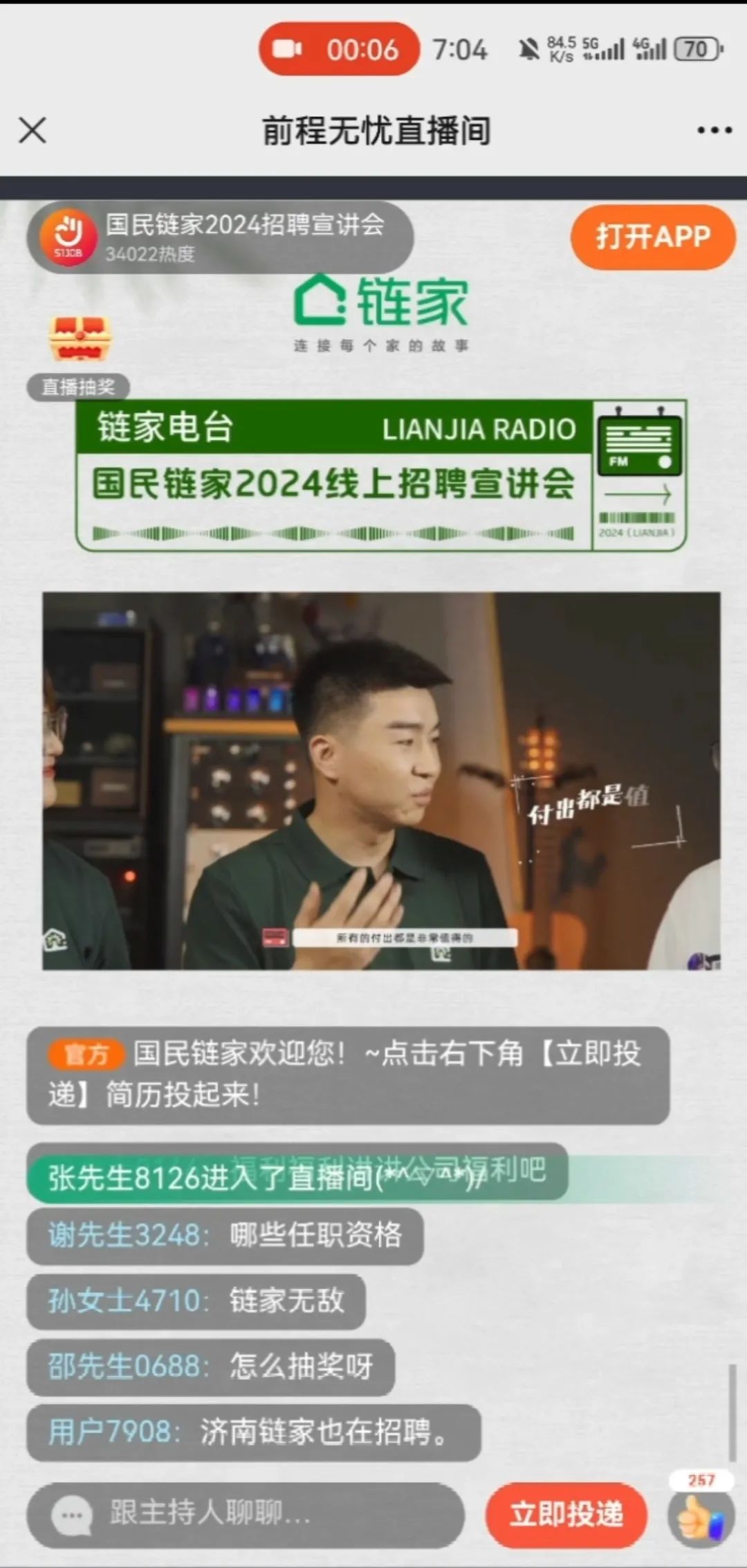Image resolution: width=747 pixels, height=1568 pixels.
Task: Close the 前程无忧直播间 page
Action: (33, 130)
